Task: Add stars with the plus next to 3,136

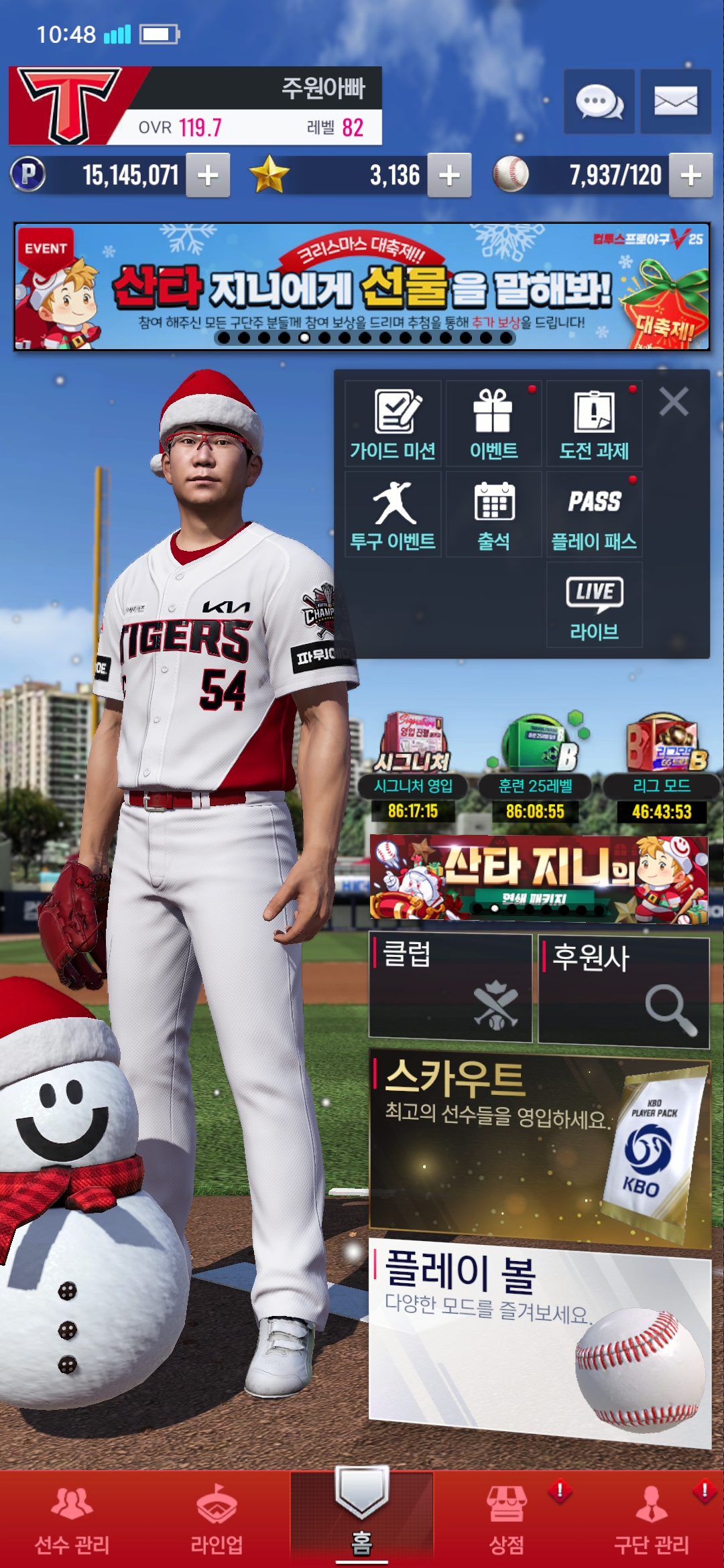Action: pos(449,176)
